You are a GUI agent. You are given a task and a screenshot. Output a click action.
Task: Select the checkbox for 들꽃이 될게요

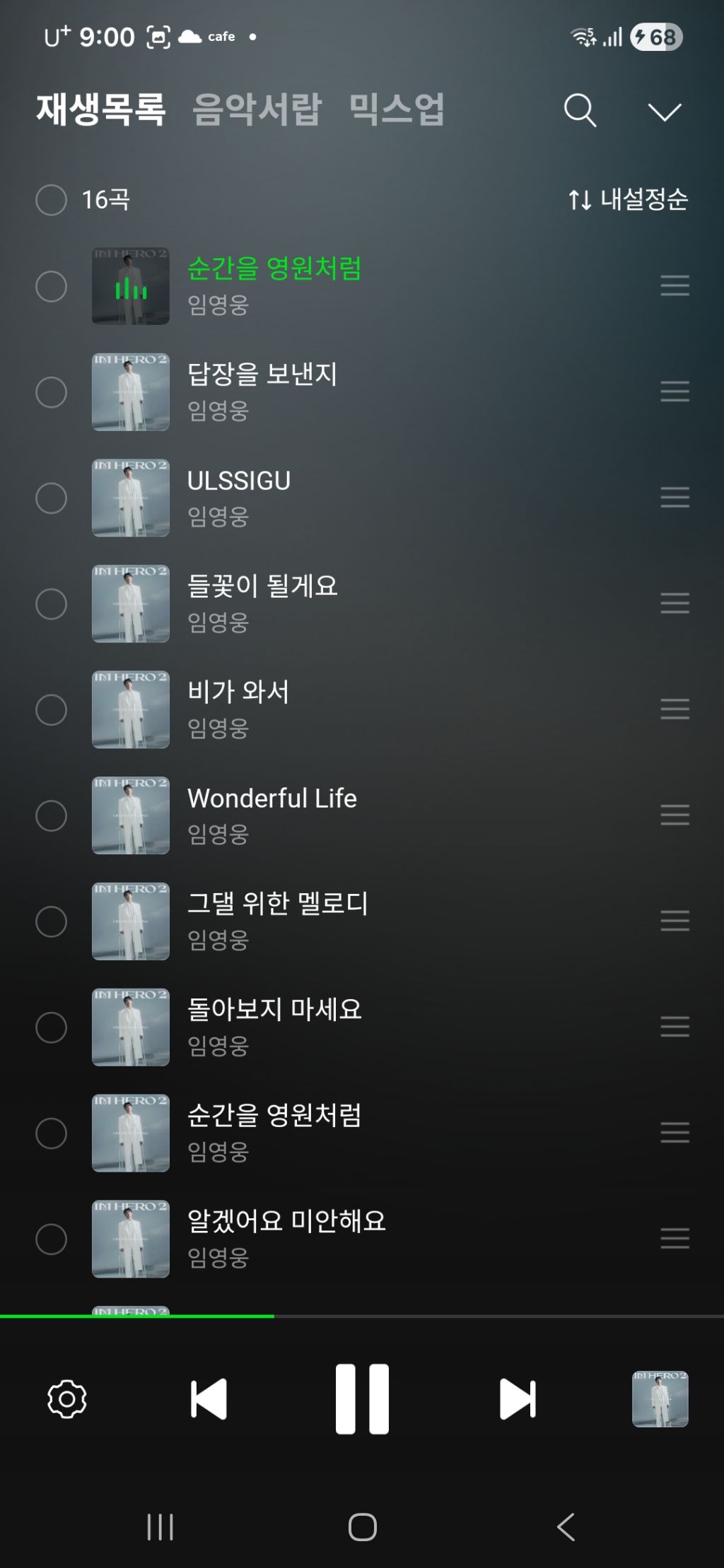pyautogui.click(x=51, y=604)
